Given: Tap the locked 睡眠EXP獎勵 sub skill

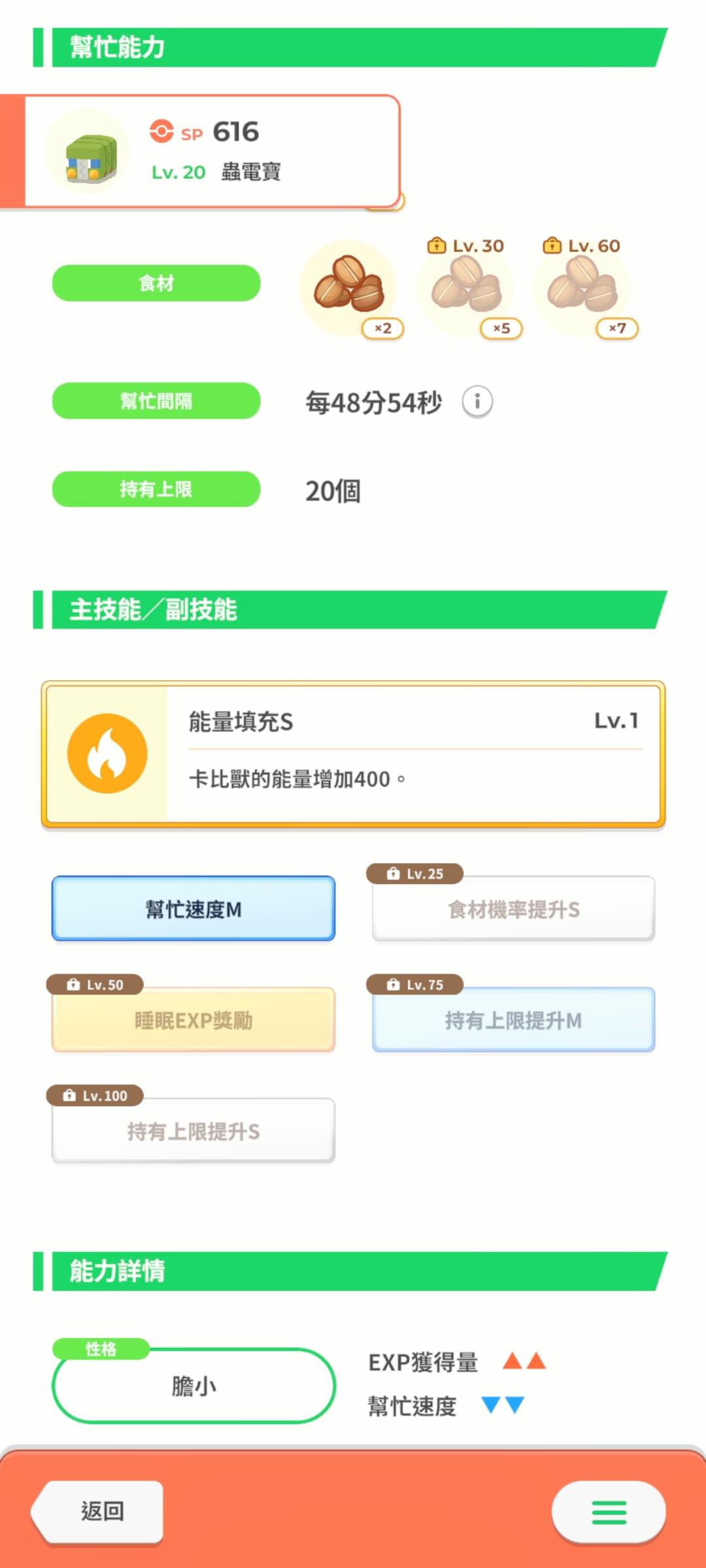Looking at the screenshot, I should [193, 1019].
